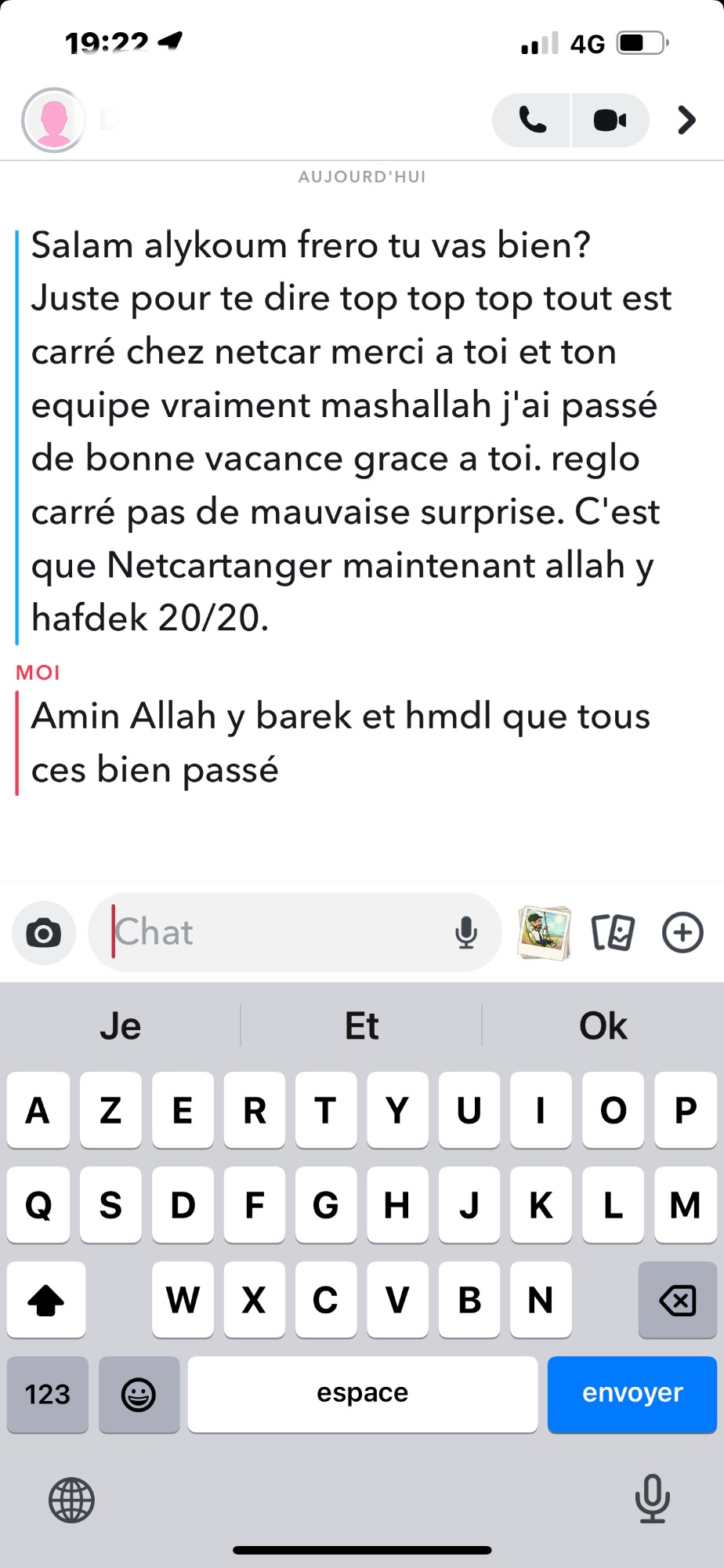Open the camera from the chat bar
This screenshot has width=724, height=1568.
point(44,933)
